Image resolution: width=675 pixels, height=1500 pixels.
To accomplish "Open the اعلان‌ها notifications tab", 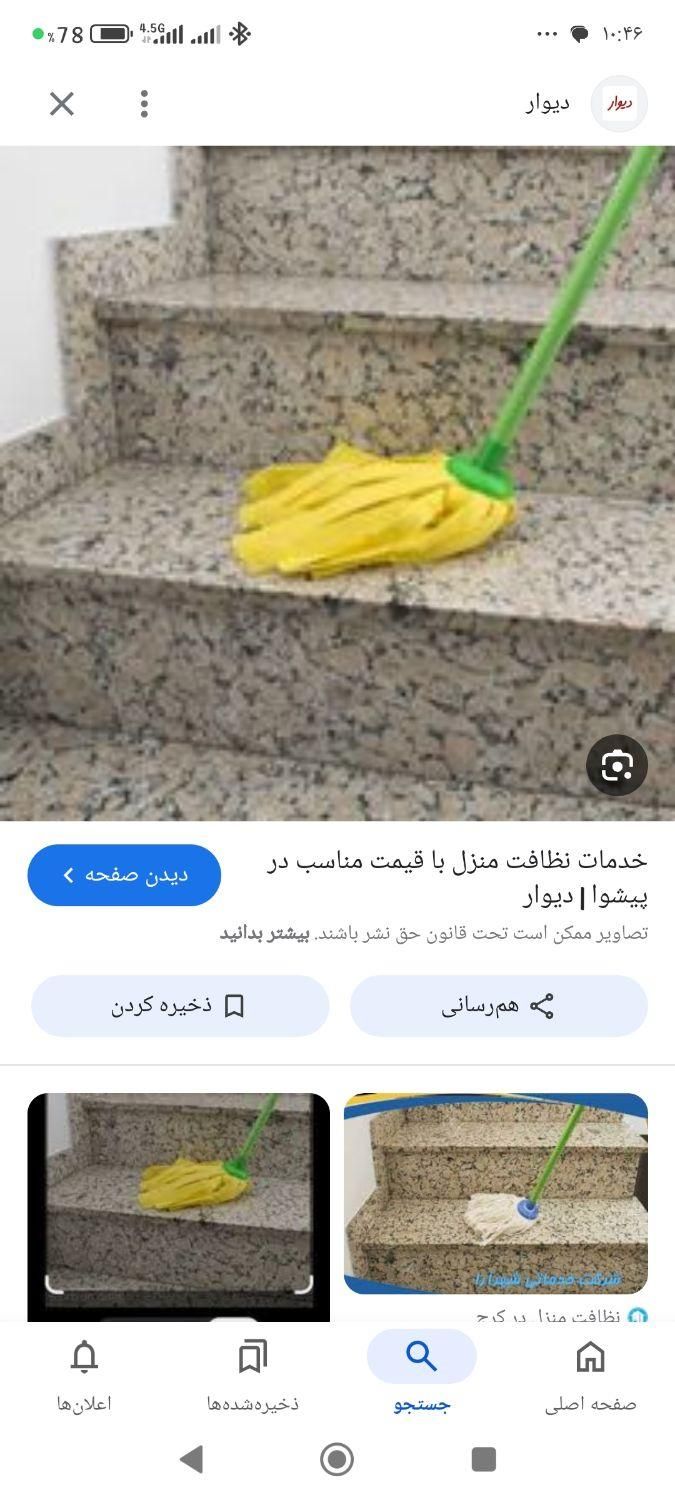I will pyautogui.click(x=84, y=1376).
